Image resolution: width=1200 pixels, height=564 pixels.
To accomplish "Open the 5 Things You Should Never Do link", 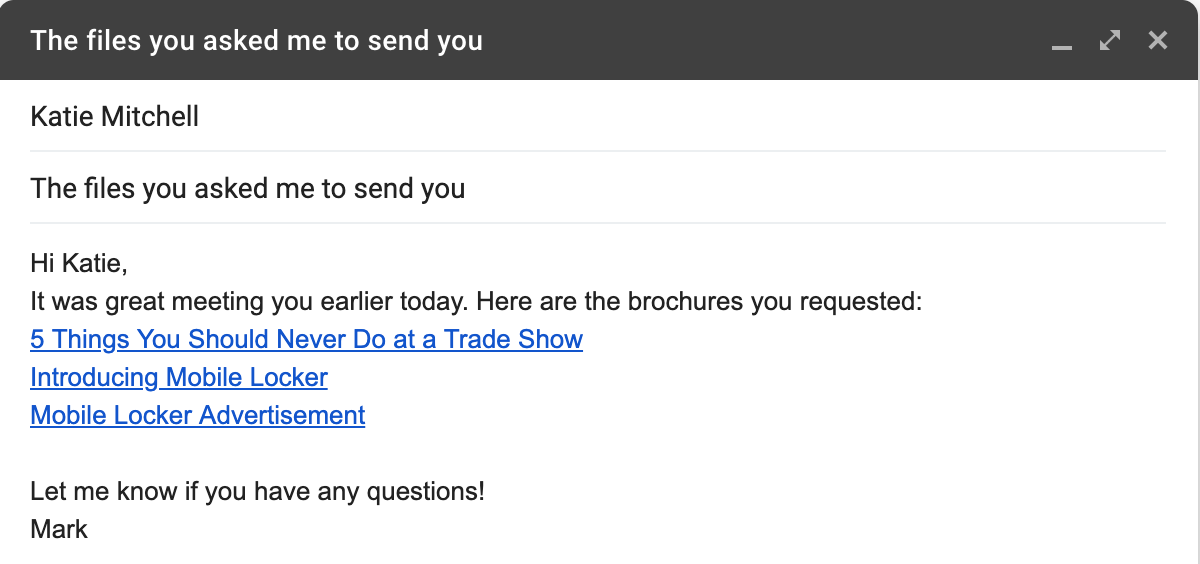I will coord(306,339).
